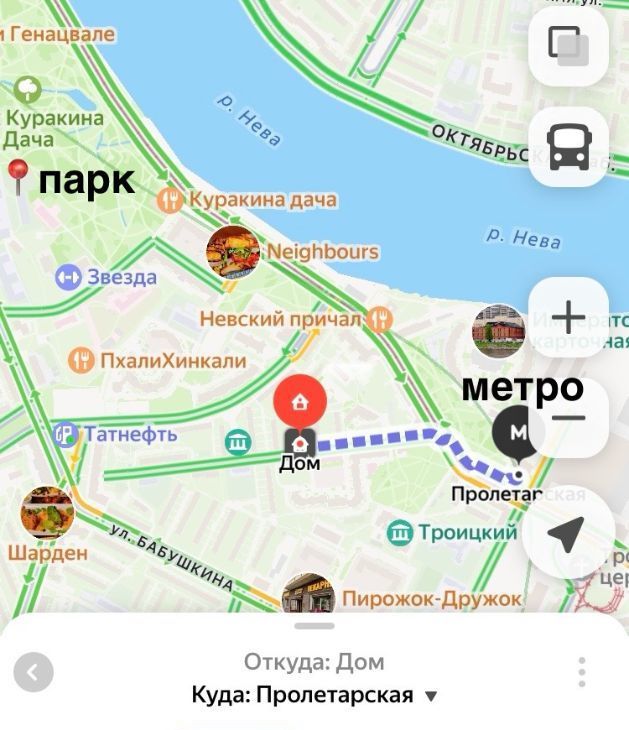629x730 pixels.
Task: Select the ПхалиХинкали restaurant marker
Action: (x=81, y=361)
